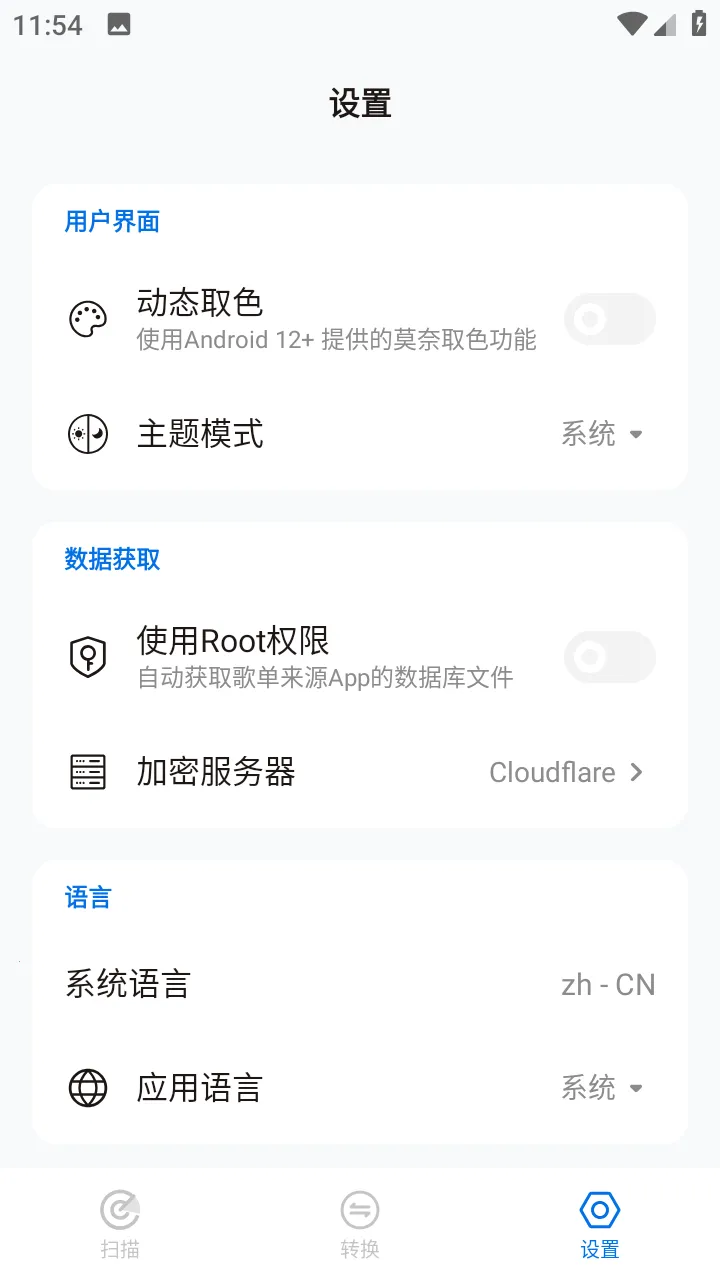Click the server icon beside 加密服务器

coord(88,771)
